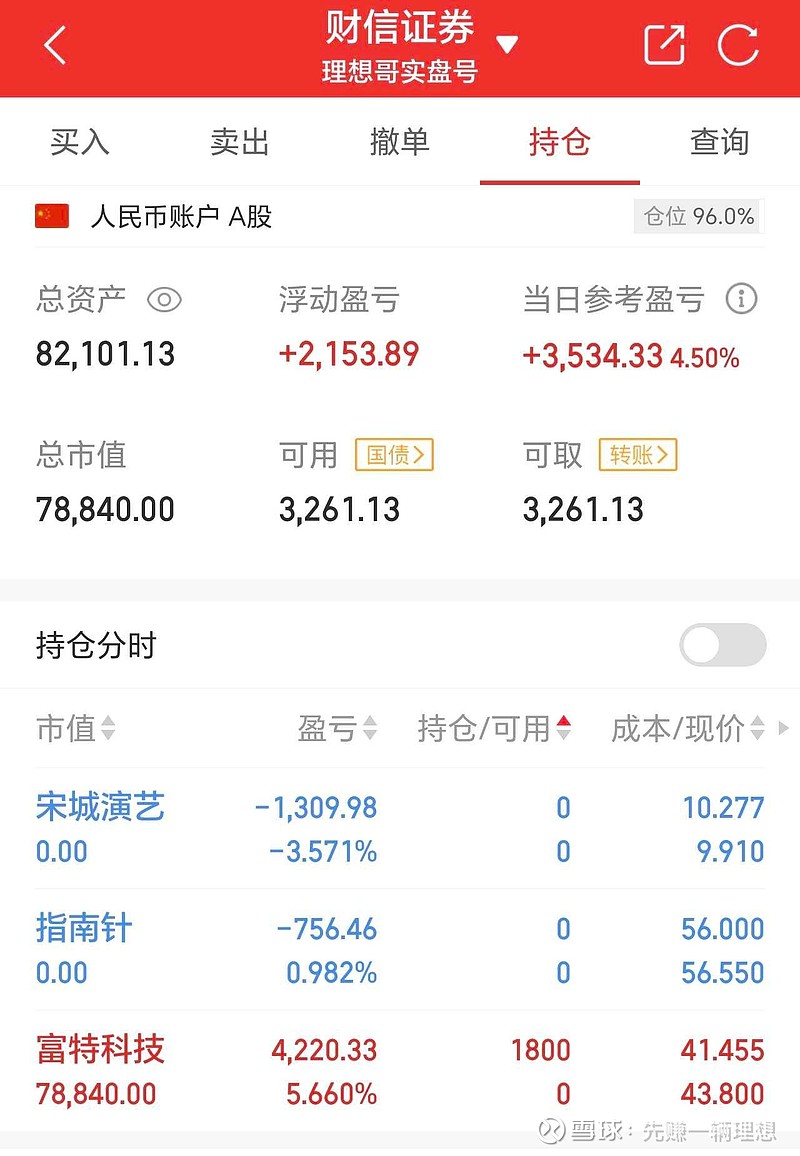This screenshot has width=800, height=1156.
Task: Switch to the 查询 tab
Action: pyautogui.click(x=718, y=142)
